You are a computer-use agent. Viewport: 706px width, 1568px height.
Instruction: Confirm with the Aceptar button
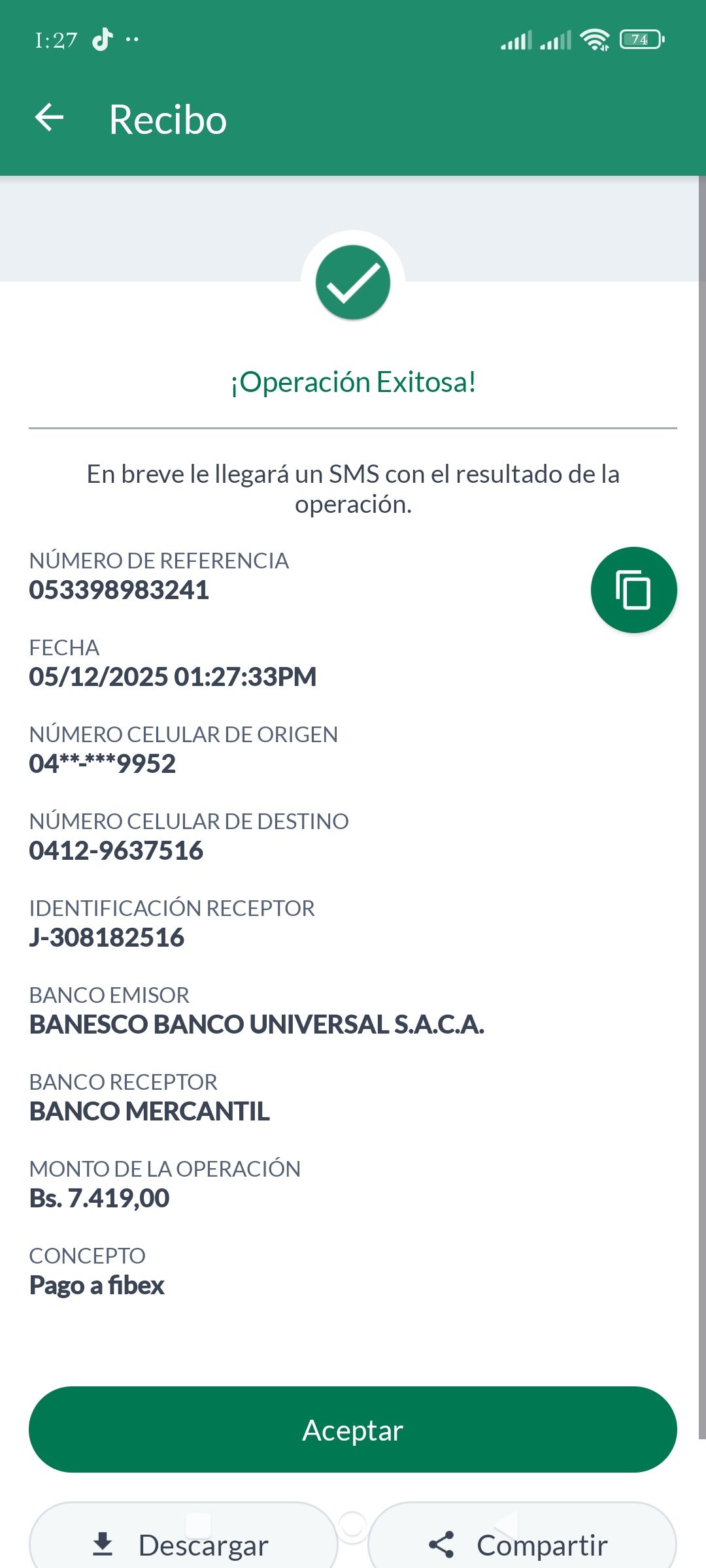click(x=353, y=1430)
